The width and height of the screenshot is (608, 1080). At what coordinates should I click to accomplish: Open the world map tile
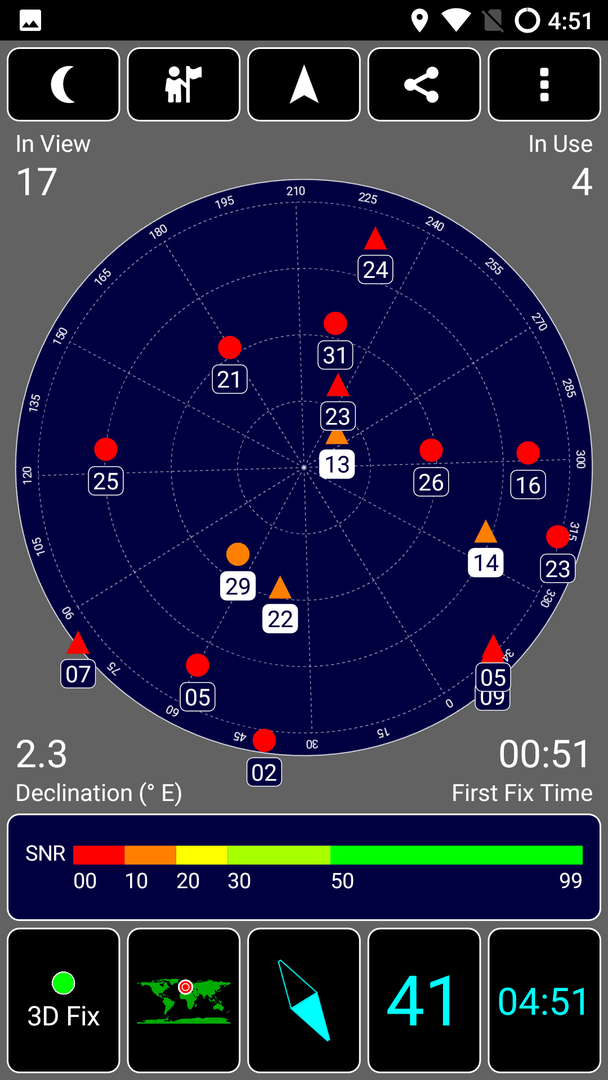(184, 1000)
